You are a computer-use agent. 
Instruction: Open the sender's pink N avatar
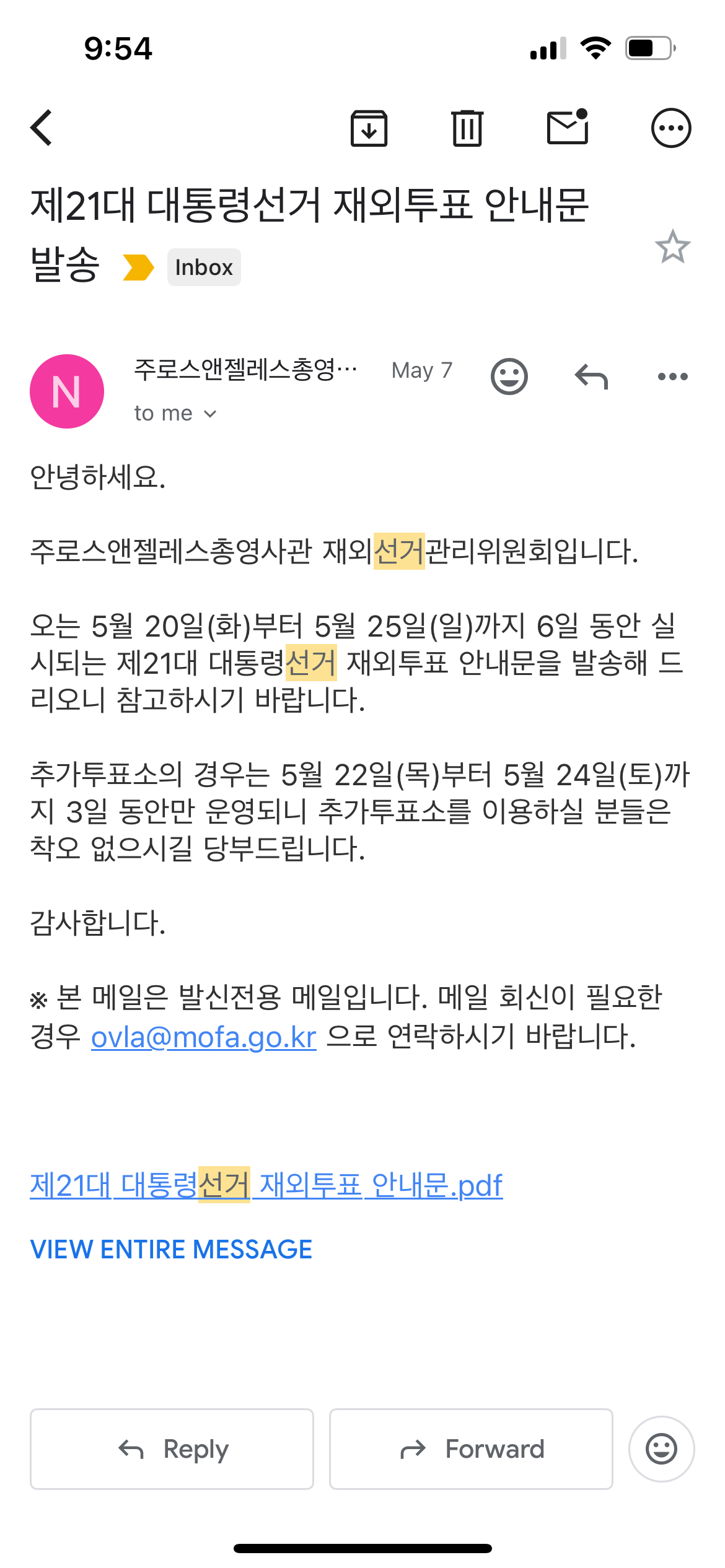pyautogui.click(x=67, y=391)
